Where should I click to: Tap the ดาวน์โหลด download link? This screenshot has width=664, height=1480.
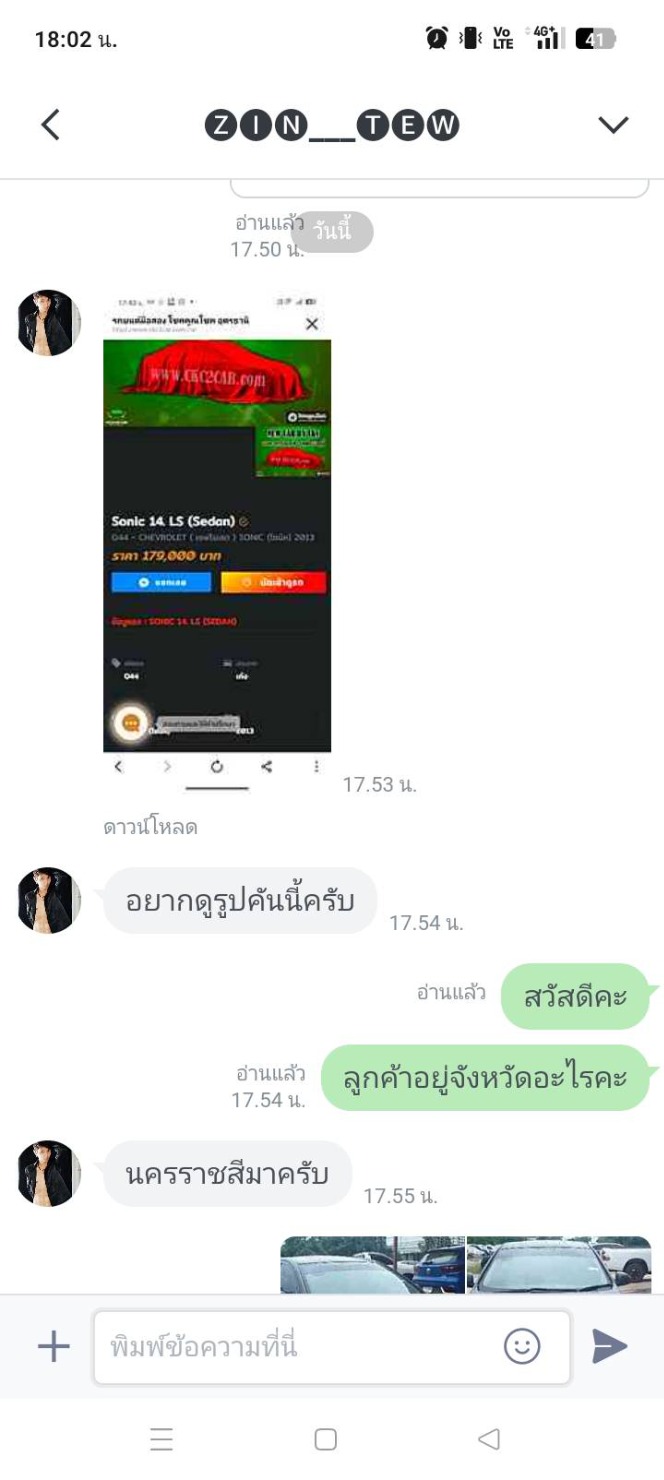pos(150,827)
